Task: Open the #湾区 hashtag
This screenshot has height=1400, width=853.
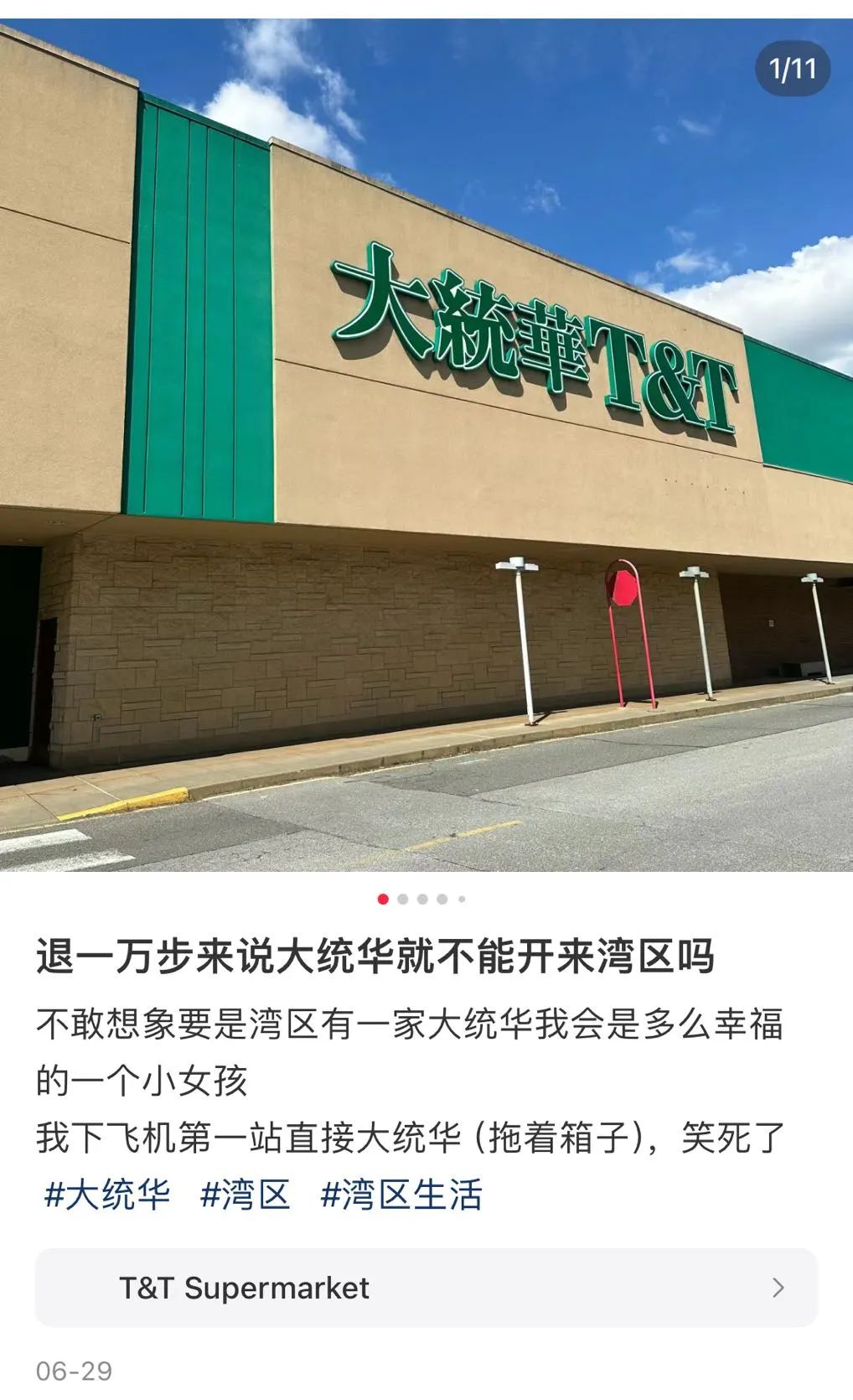Action: [x=246, y=1195]
